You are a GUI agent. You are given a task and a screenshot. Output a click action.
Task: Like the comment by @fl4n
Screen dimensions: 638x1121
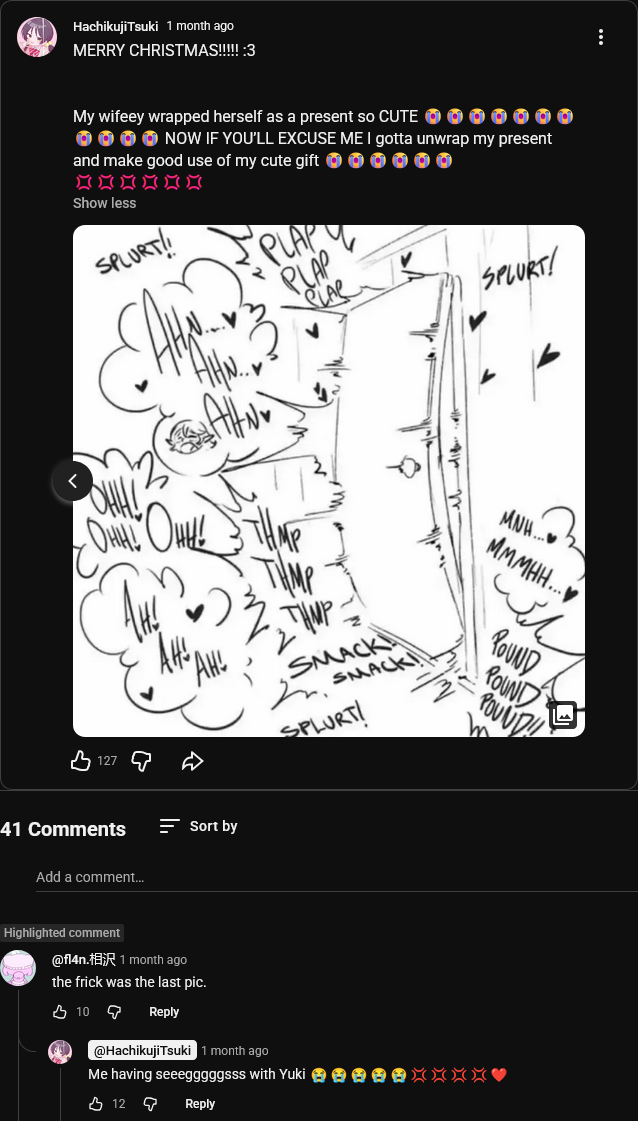(x=60, y=1012)
